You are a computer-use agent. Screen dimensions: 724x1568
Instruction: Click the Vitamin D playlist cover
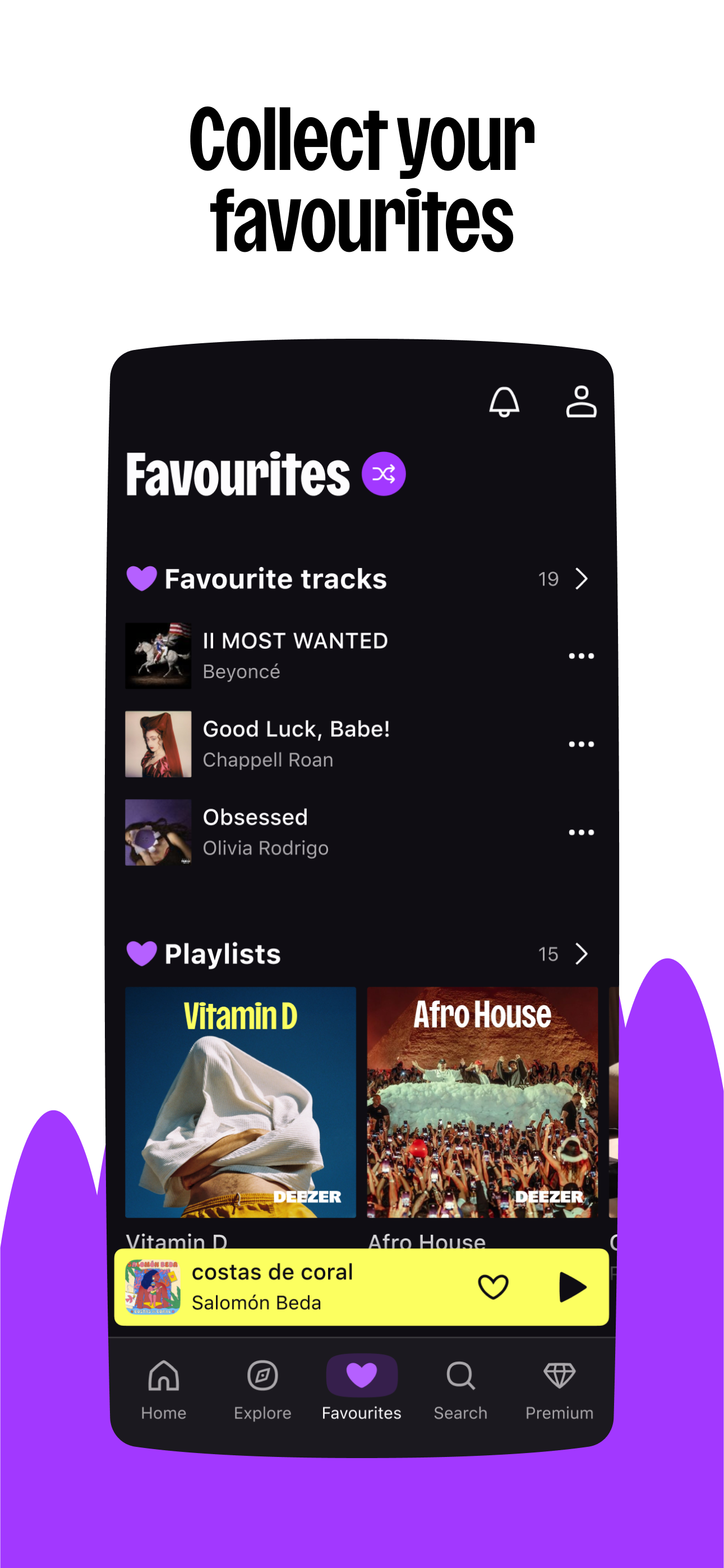[240, 1104]
